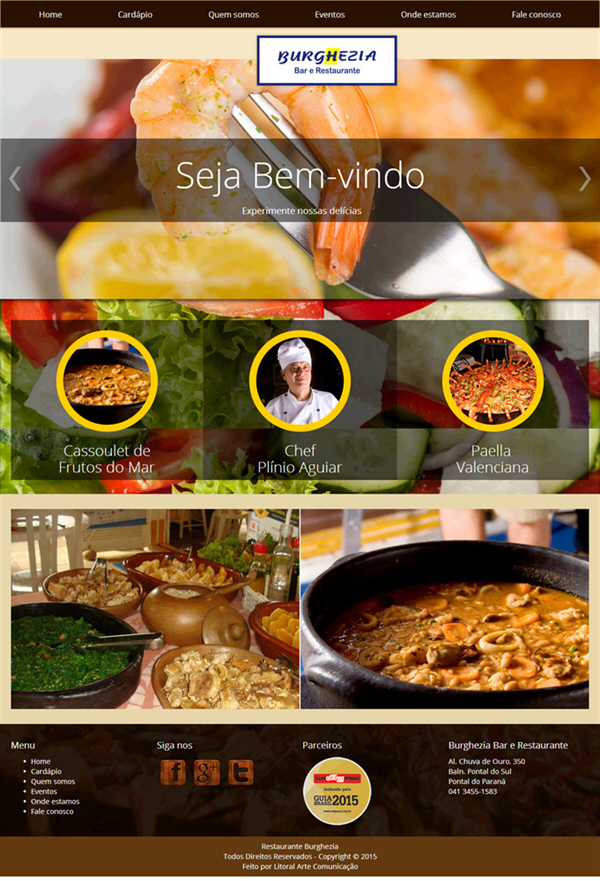Open Eventos link in footer menu
Viewport: 600px width, 881px height.
click(44, 791)
